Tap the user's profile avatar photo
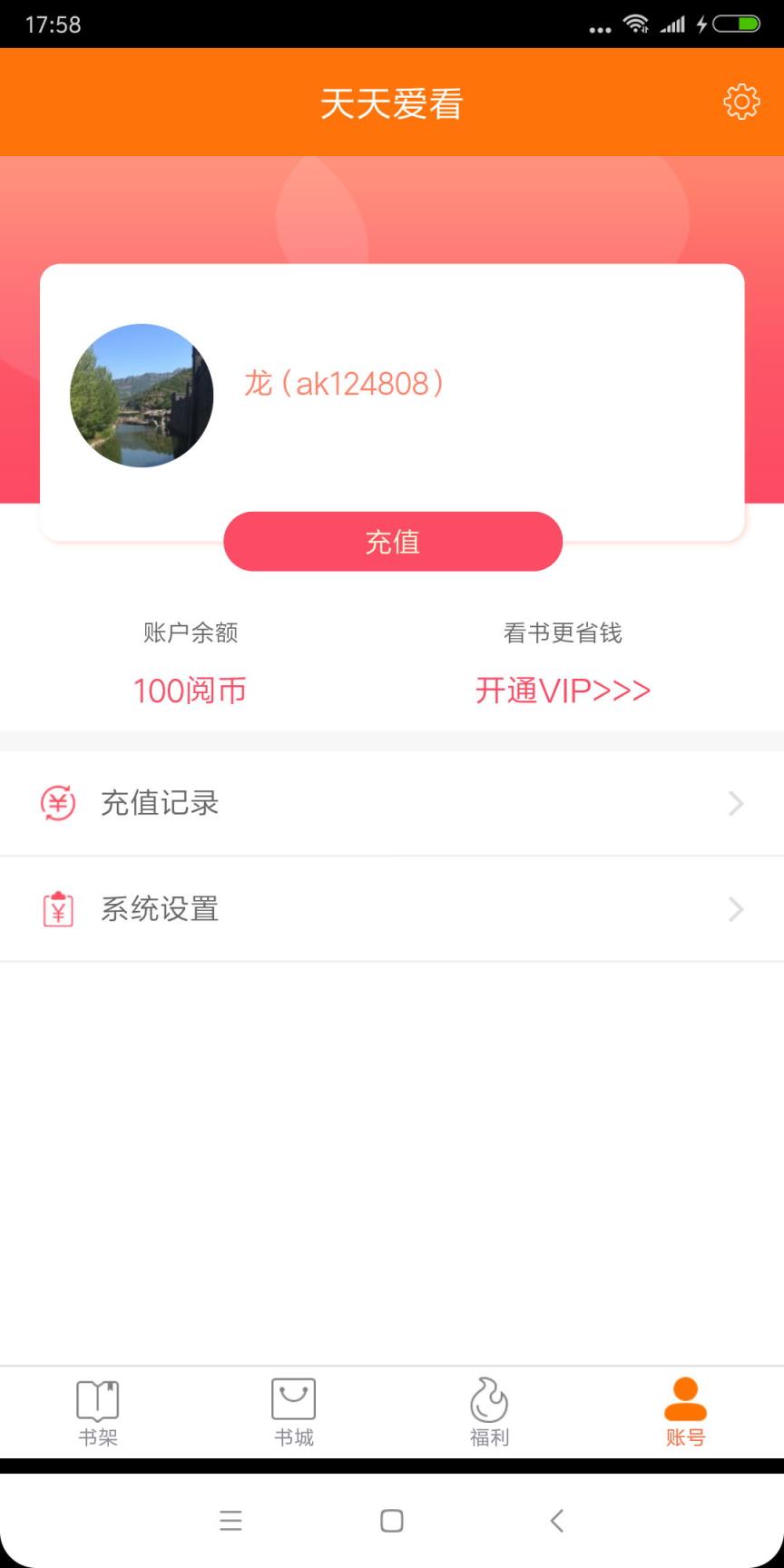The height and width of the screenshot is (1568, 784). point(142,395)
